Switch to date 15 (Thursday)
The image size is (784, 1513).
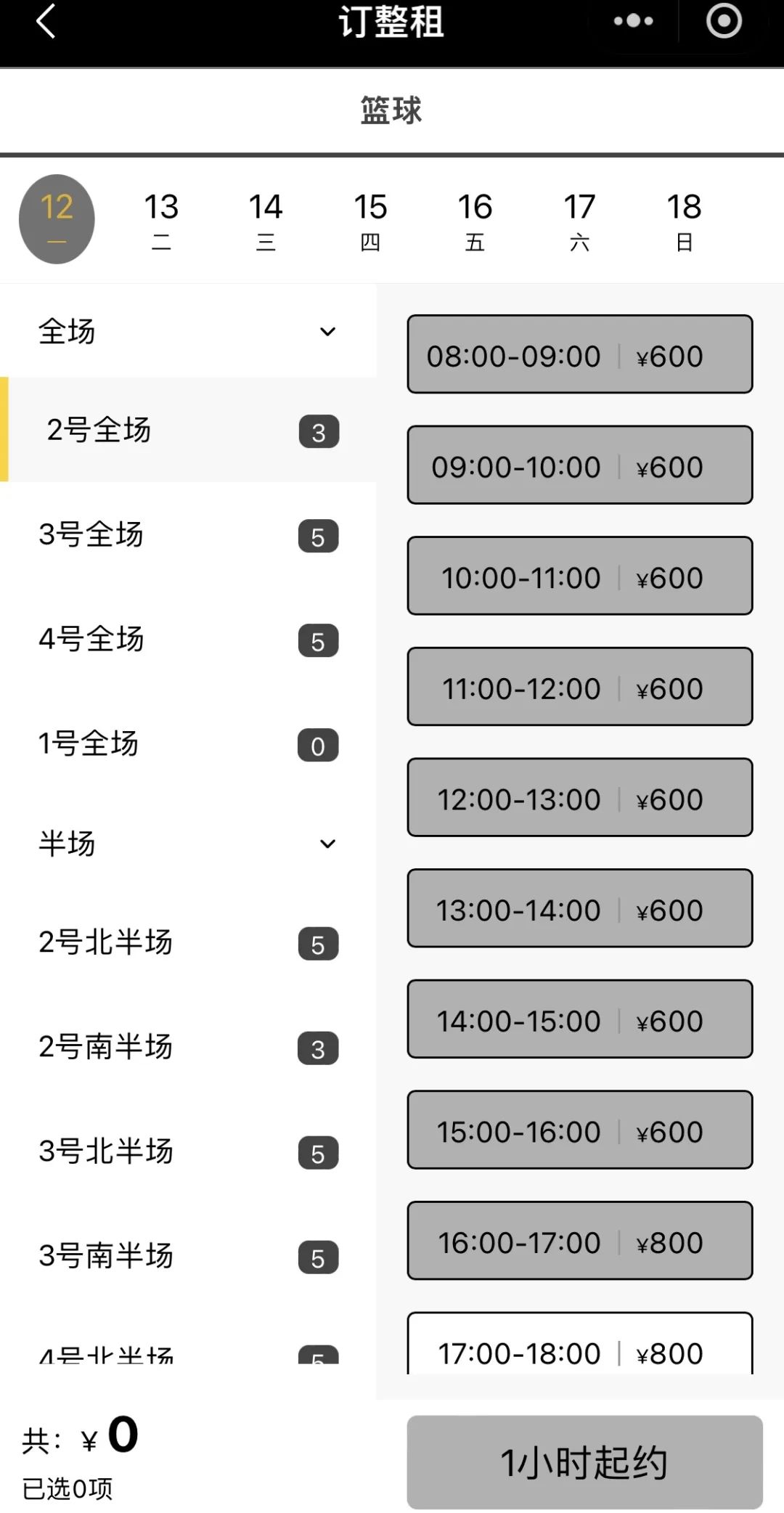[370, 219]
